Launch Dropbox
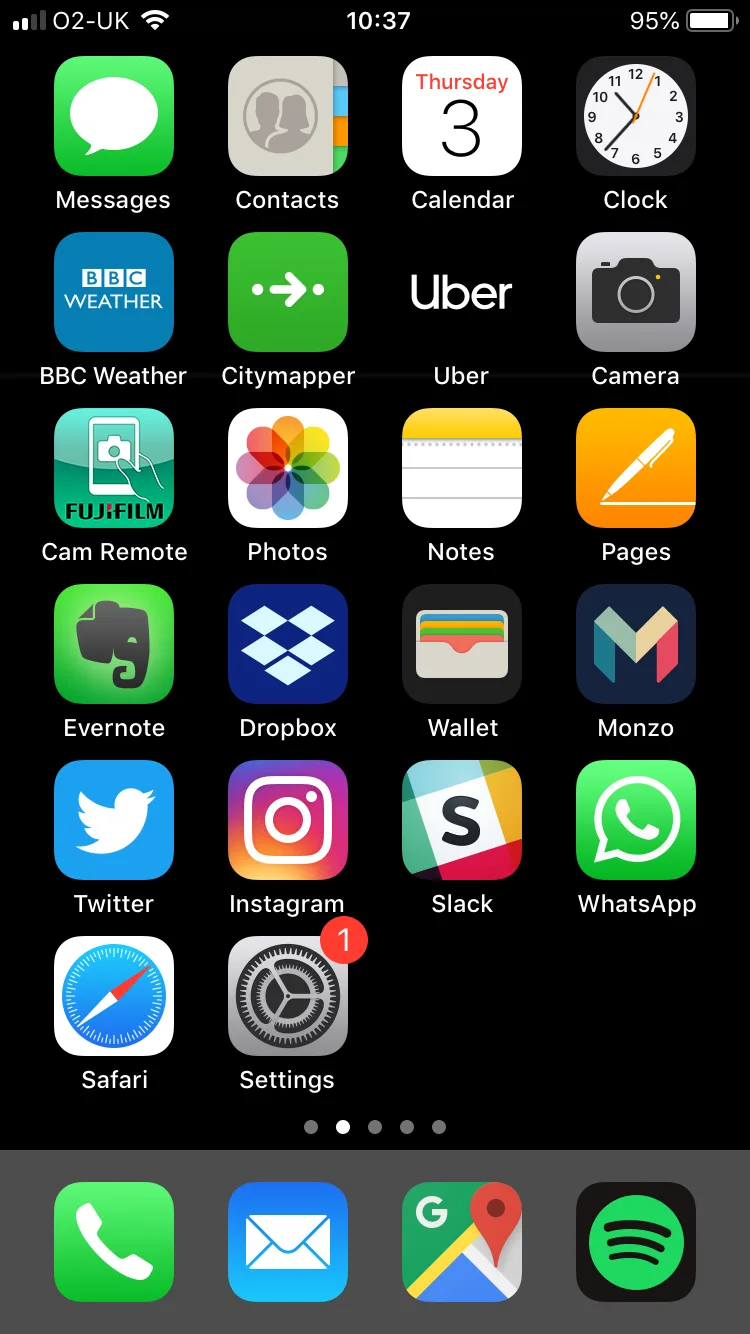 pyautogui.click(x=288, y=644)
